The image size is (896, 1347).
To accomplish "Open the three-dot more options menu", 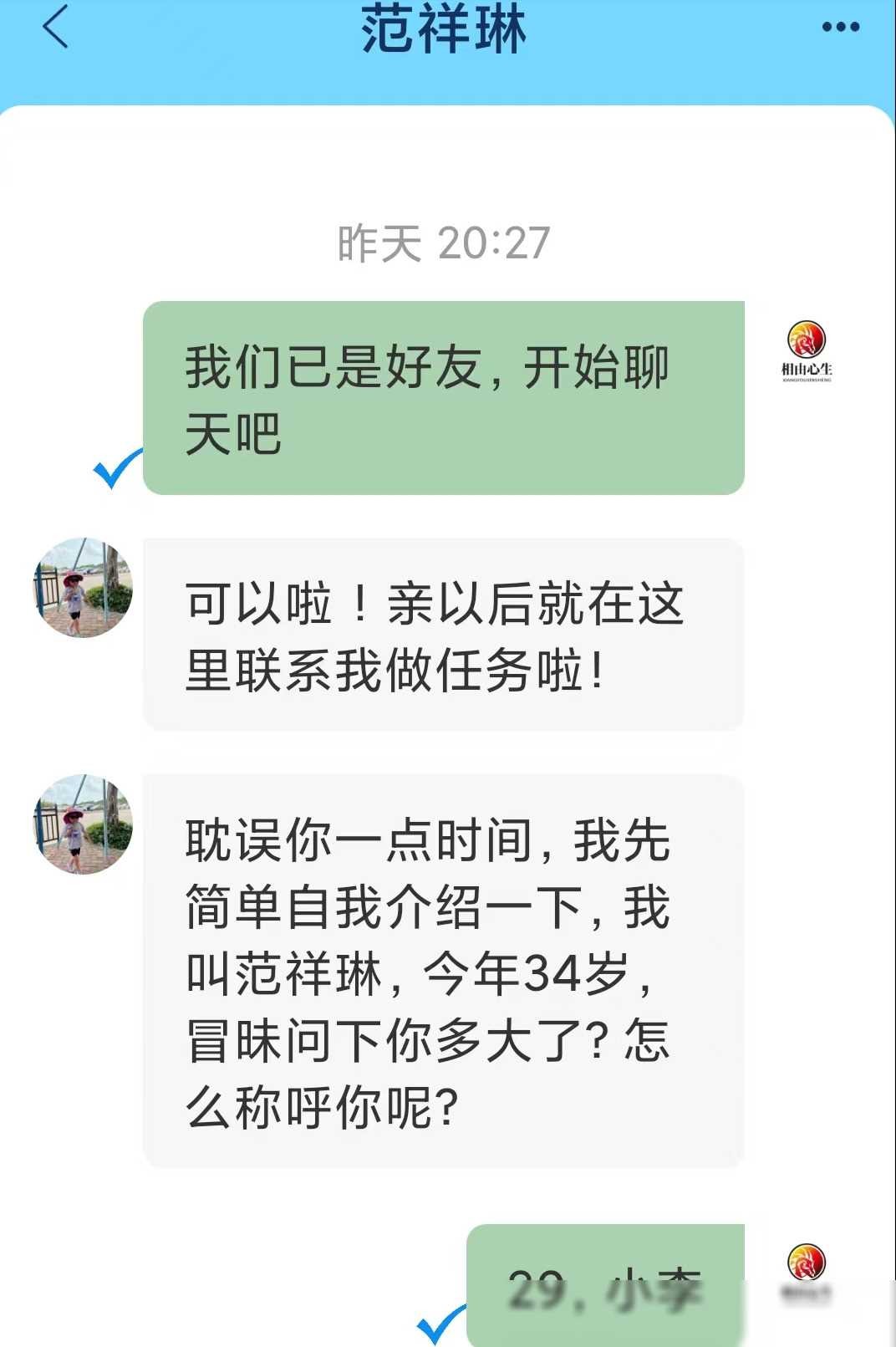I will pyautogui.click(x=840, y=28).
